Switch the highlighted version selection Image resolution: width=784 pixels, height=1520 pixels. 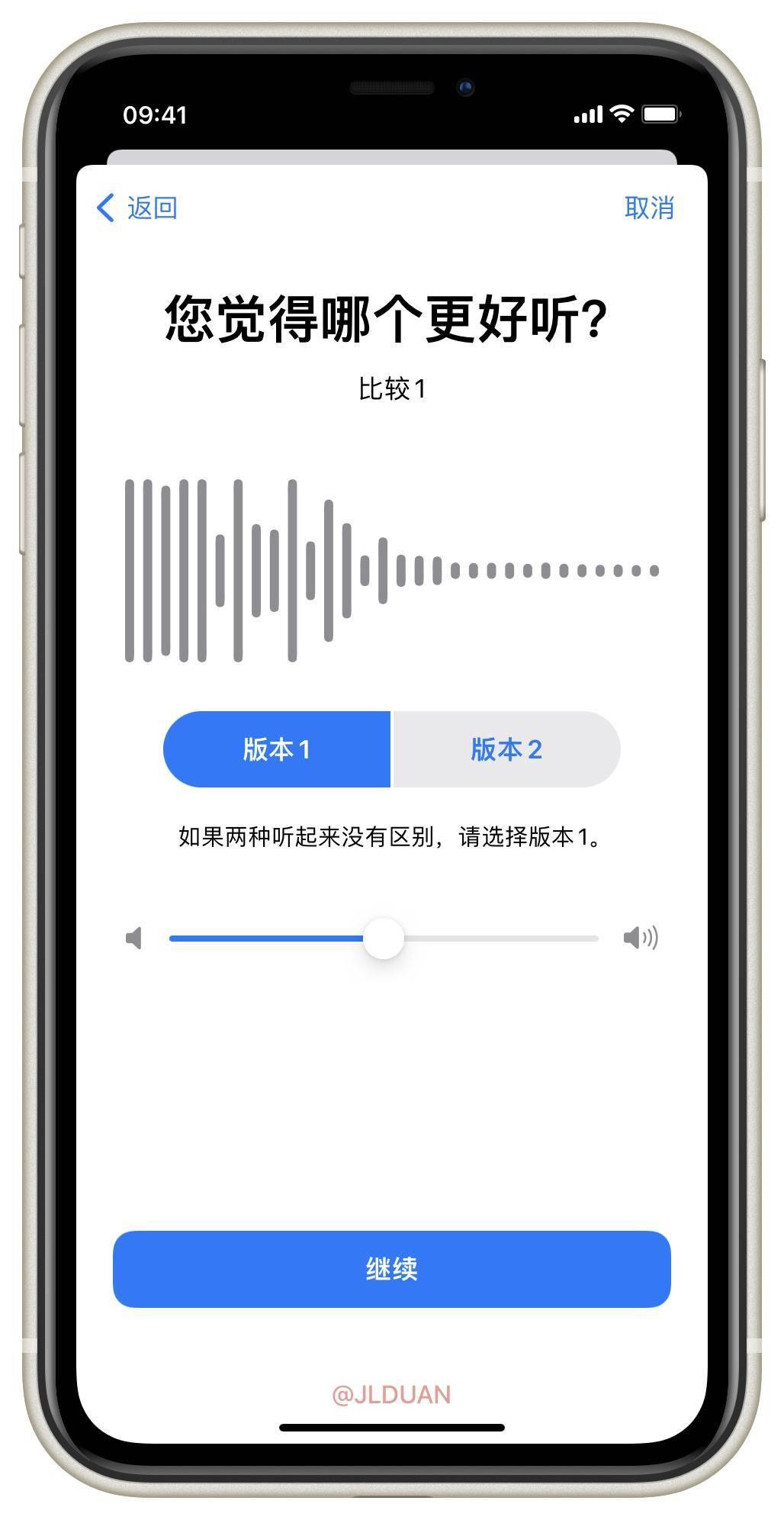point(506,750)
